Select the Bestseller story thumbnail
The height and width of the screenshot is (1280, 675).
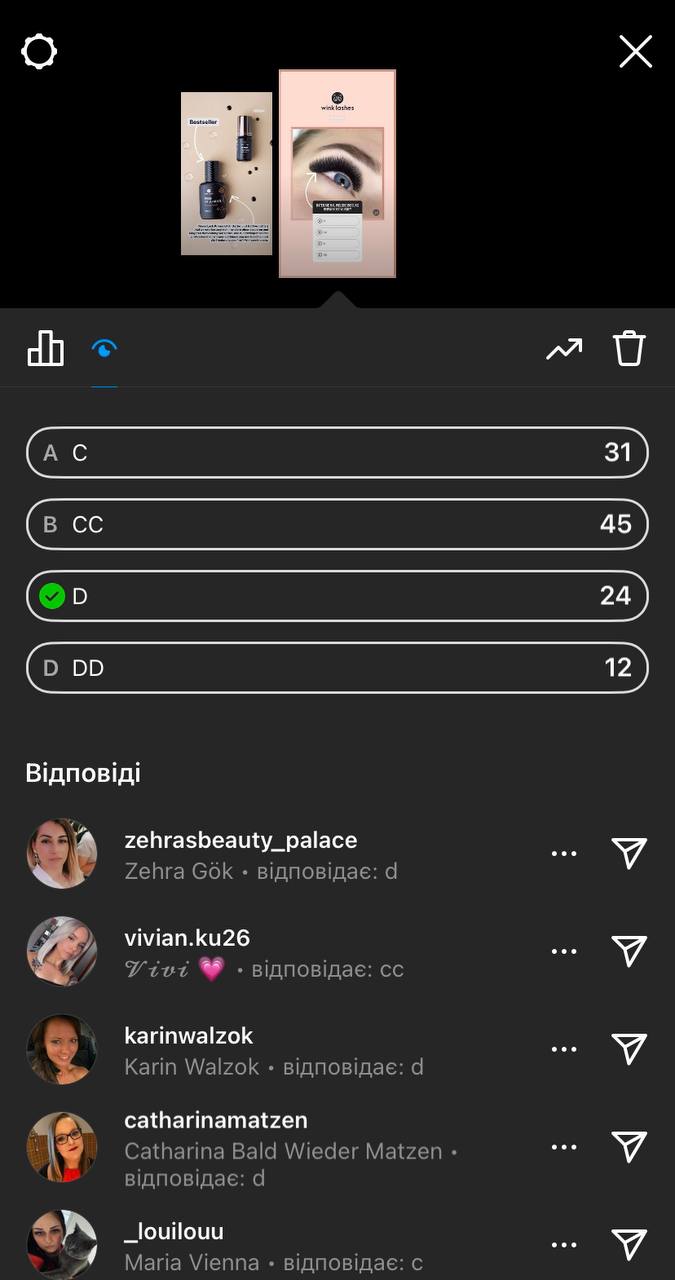point(226,173)
